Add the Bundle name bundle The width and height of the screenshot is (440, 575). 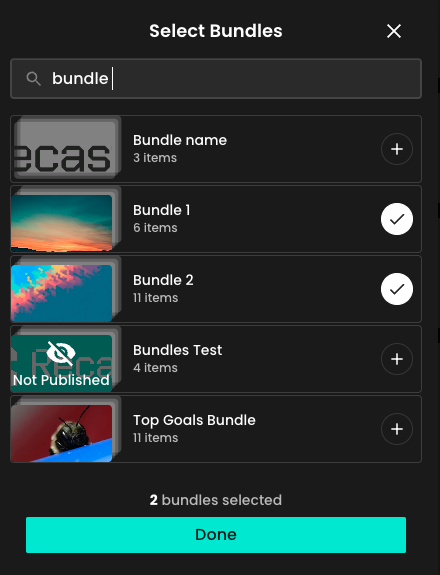pyautogui.click(x=397, y=149)
